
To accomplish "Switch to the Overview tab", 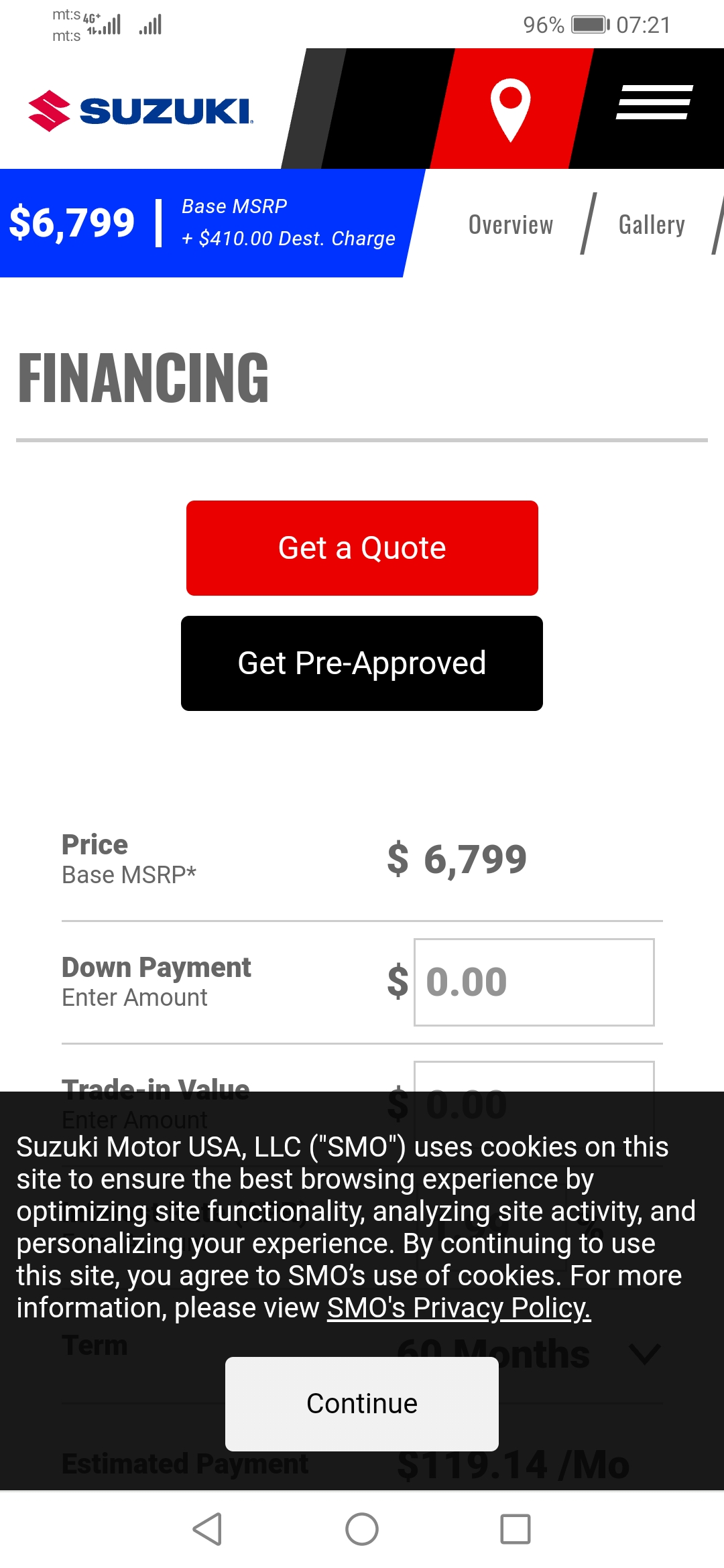I will [x=511, y=225].
